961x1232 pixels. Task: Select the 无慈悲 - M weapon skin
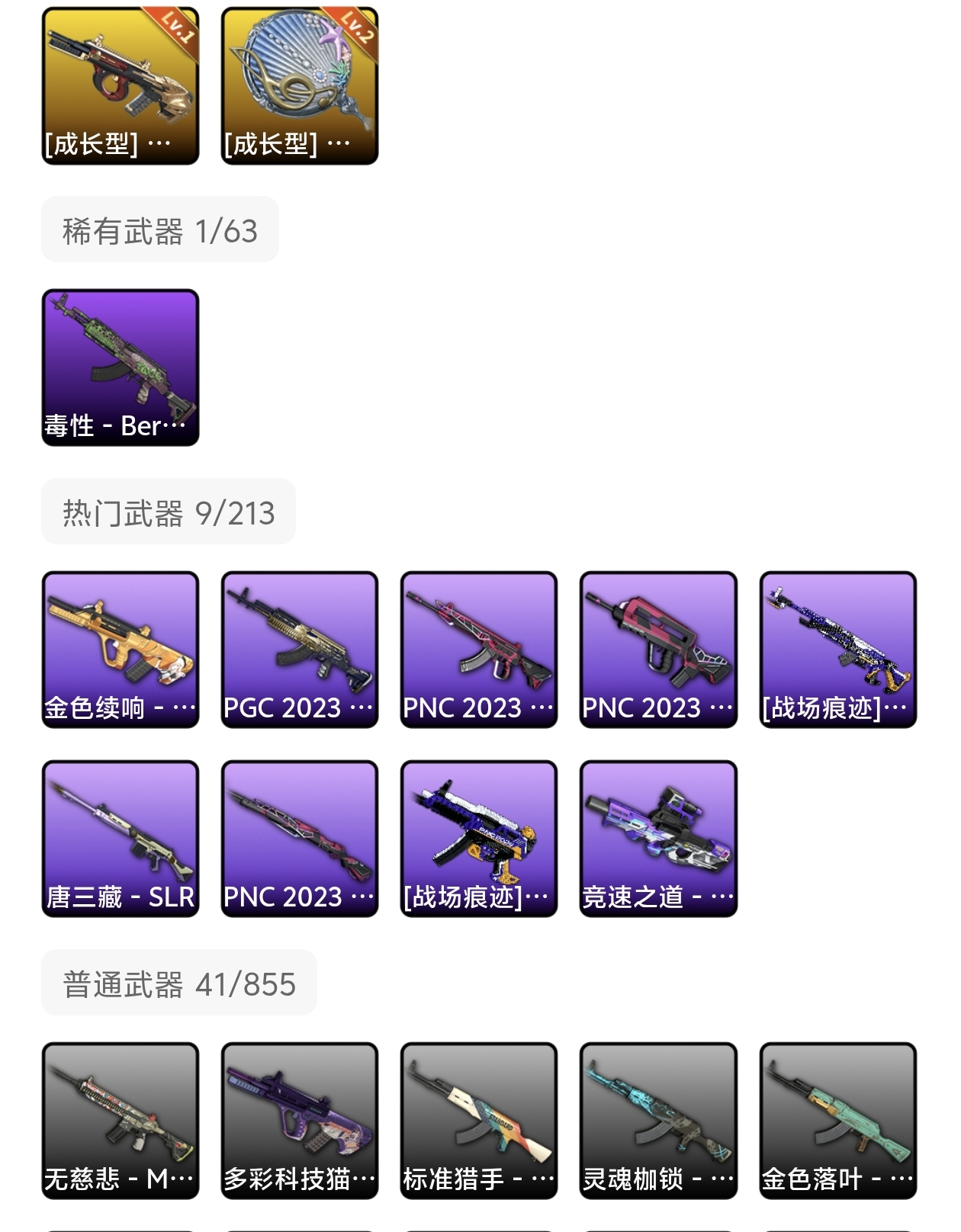coord(121,1121)
